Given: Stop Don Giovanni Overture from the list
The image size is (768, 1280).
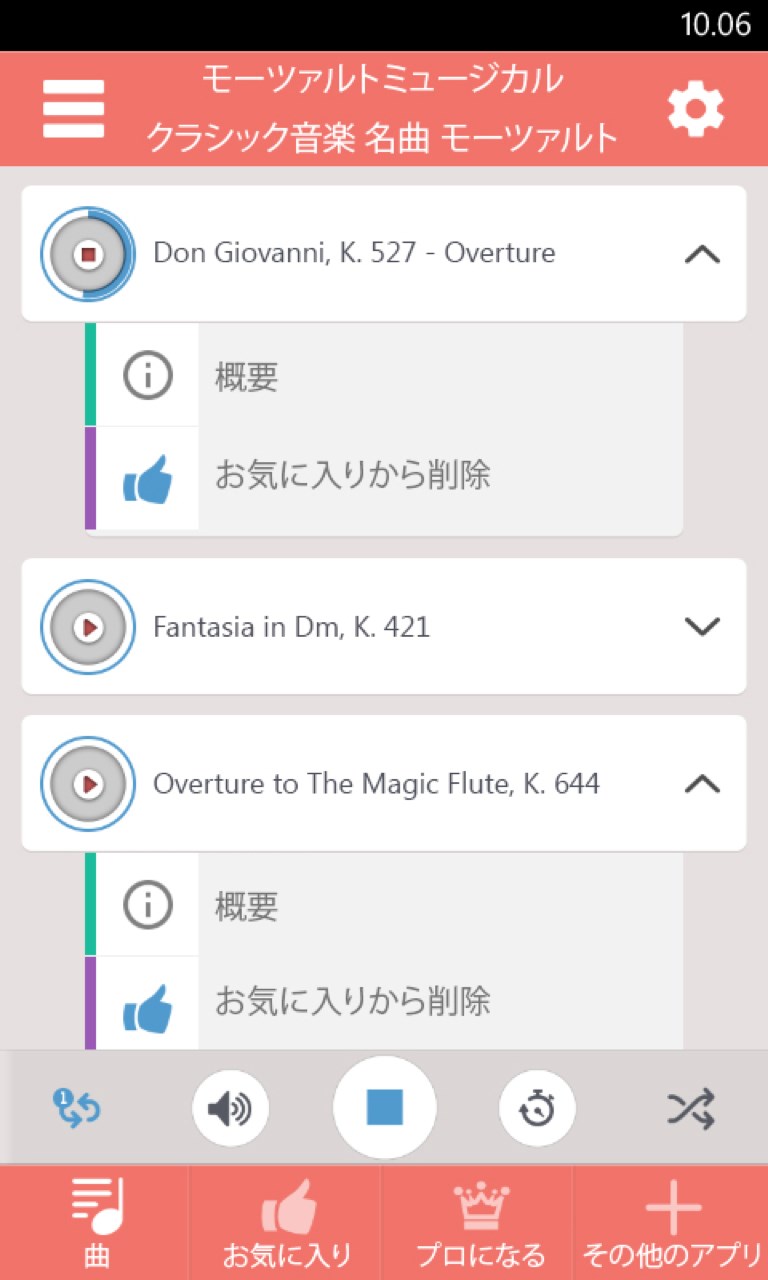Looking at the screenshot, I should 88,254.
